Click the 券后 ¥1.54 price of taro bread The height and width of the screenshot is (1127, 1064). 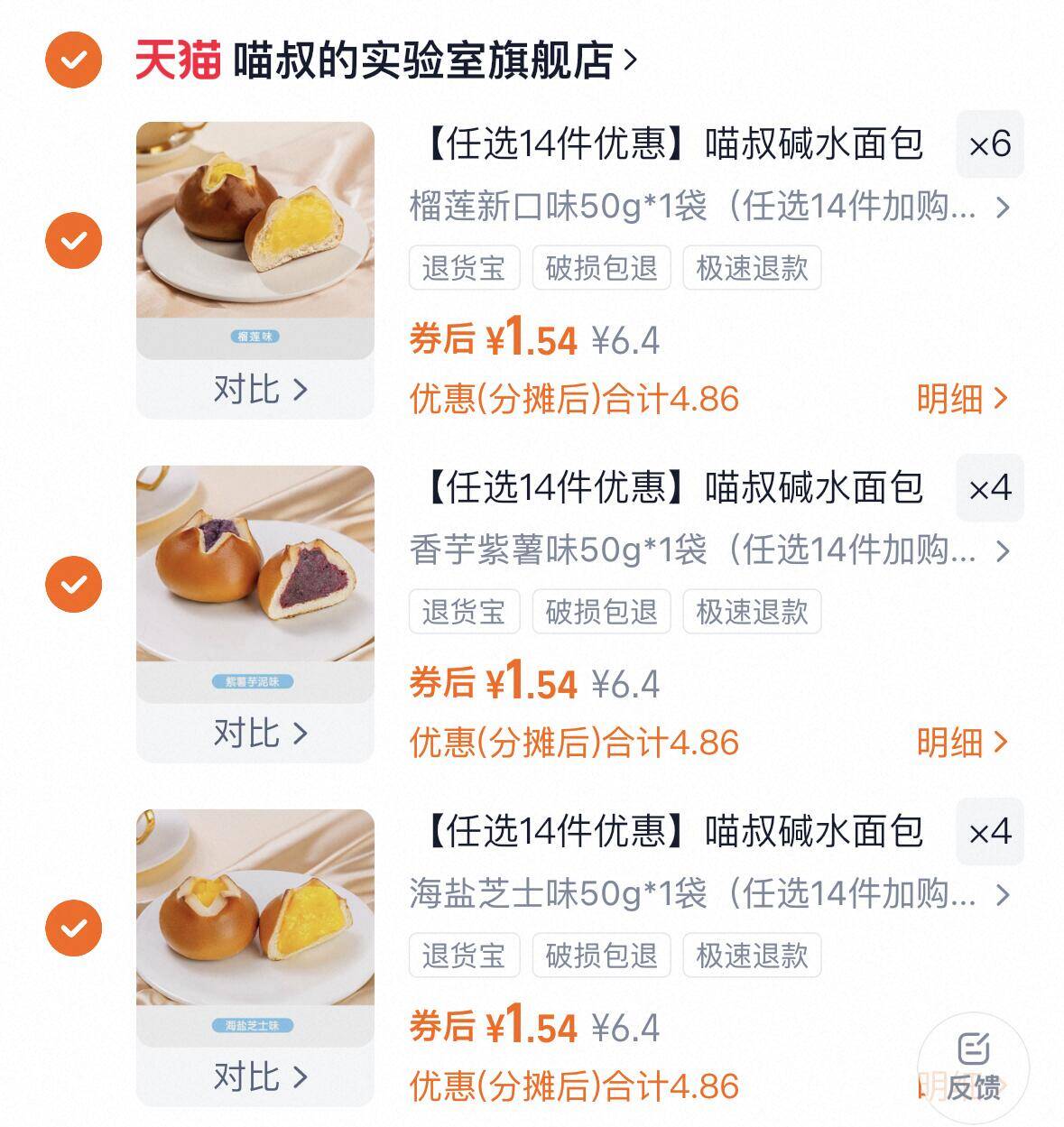click(491, 682)
